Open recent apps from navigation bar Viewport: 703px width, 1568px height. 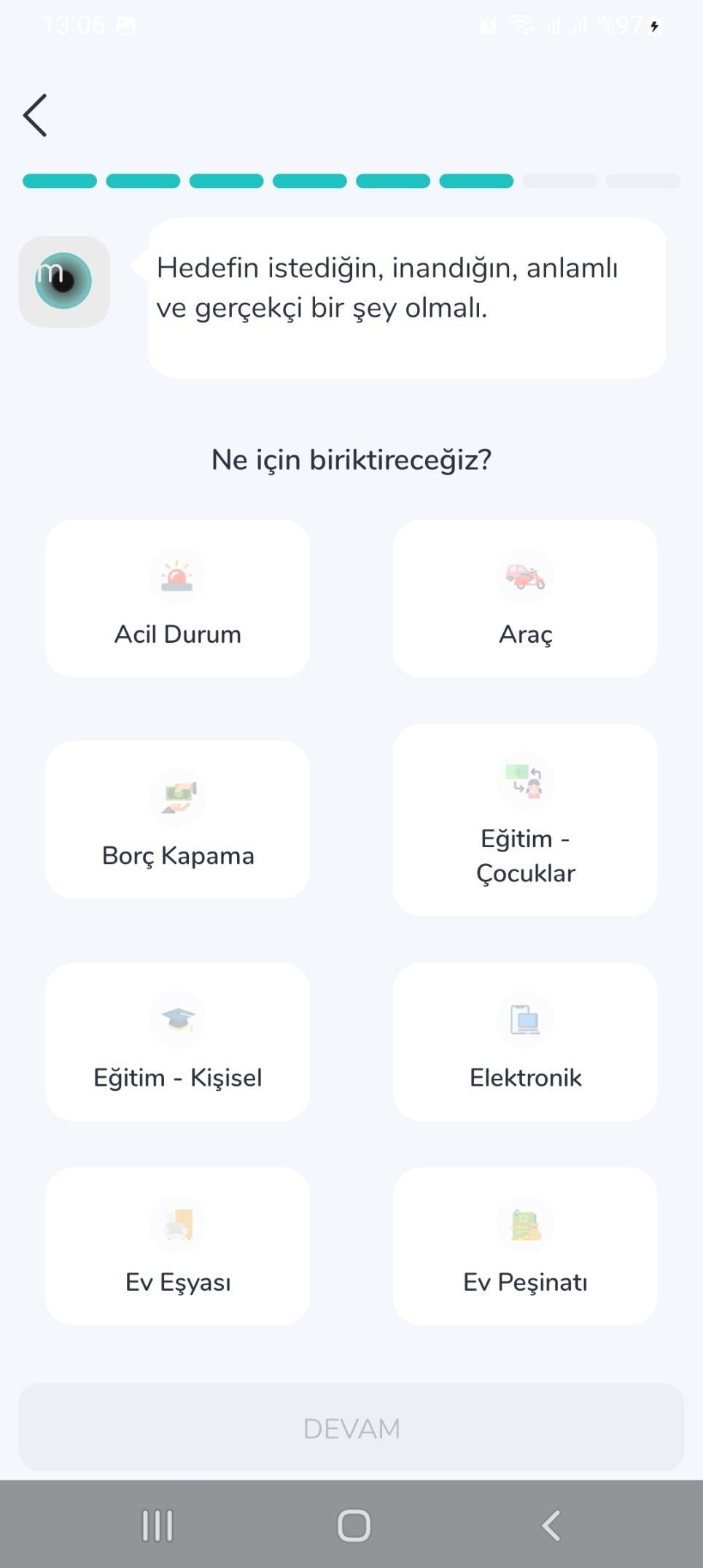point(157,1525)
